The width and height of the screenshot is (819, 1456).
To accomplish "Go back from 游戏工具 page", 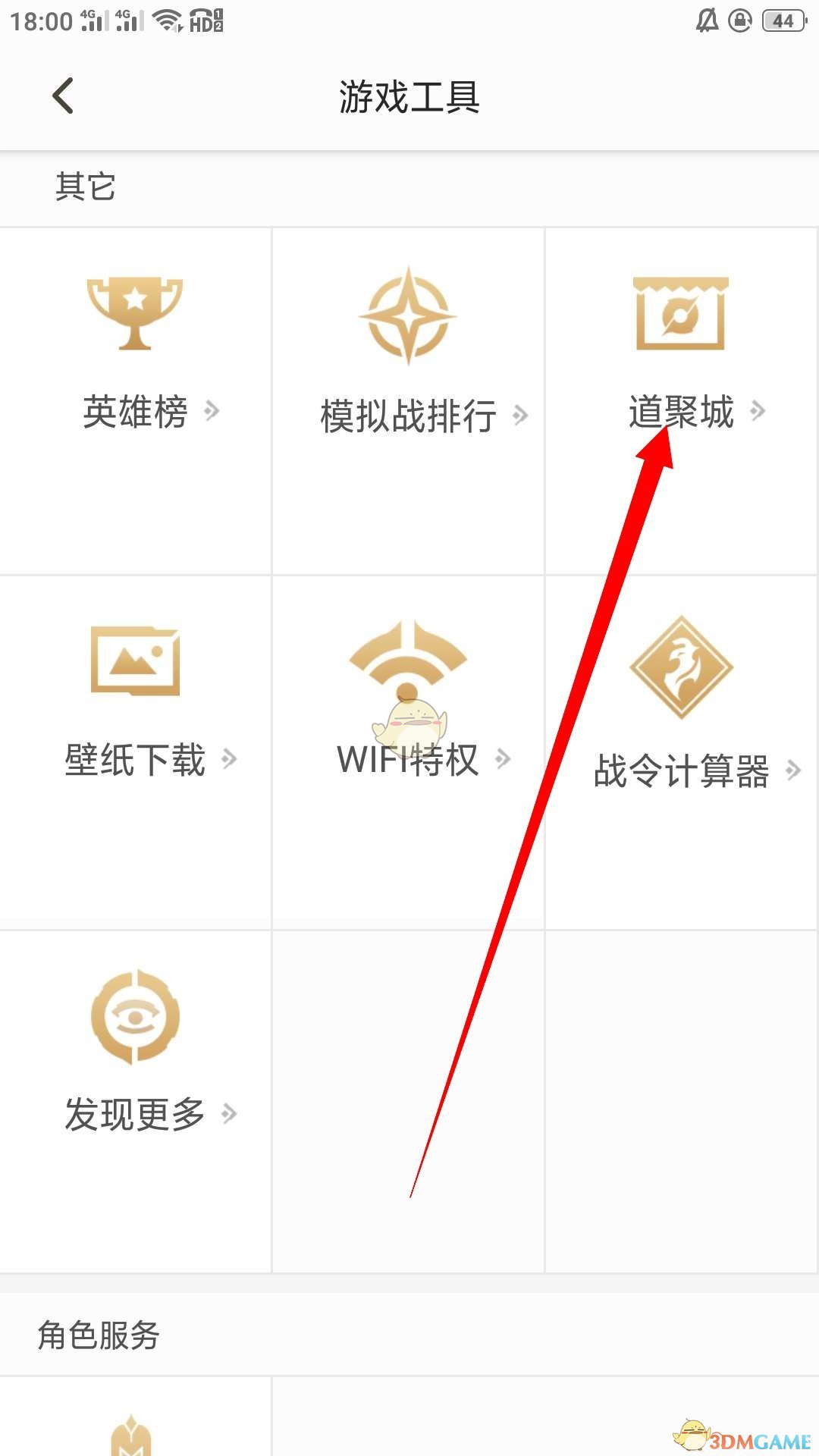I will point(63,96).
